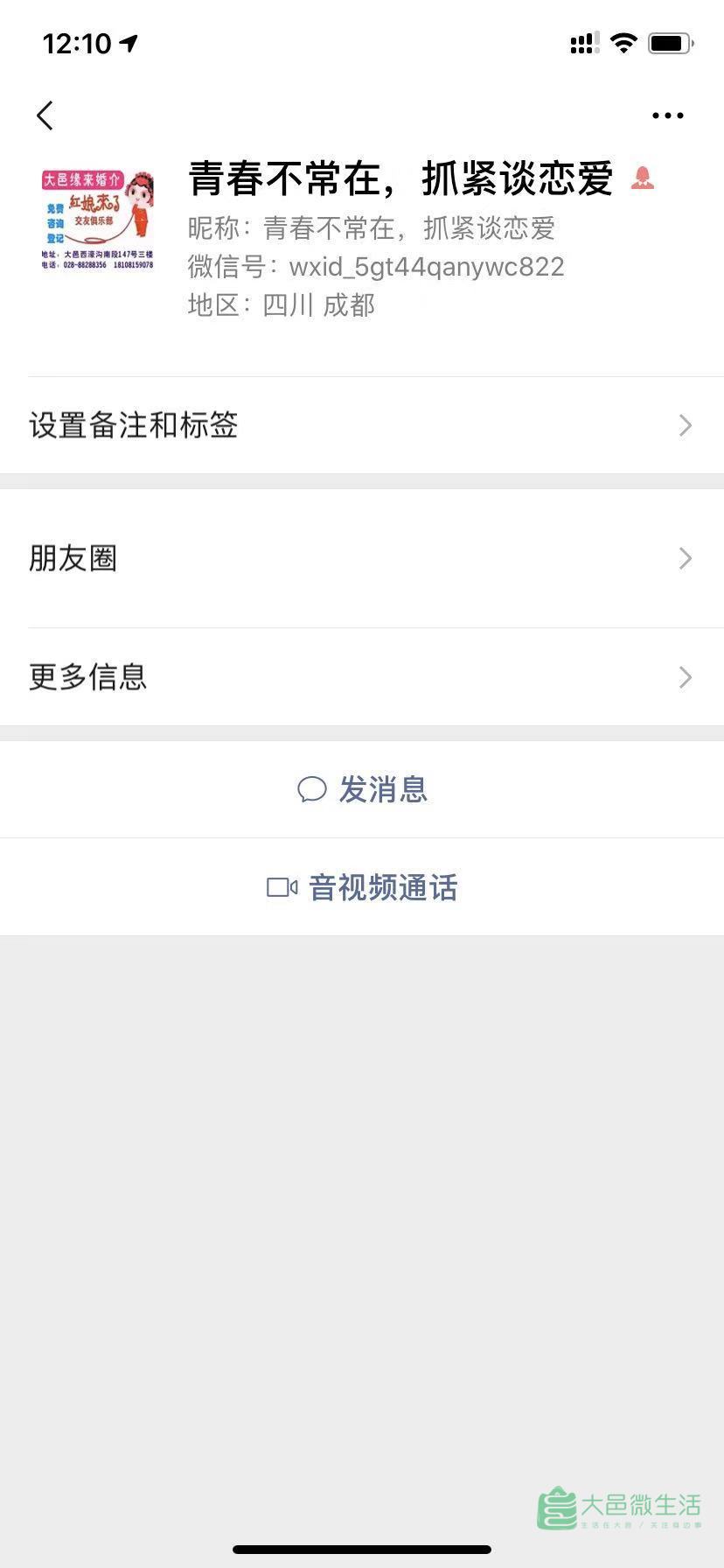The image size is (724, 1568).
Task: Open 更多信息 for more details
Action: tap(362, 677)
